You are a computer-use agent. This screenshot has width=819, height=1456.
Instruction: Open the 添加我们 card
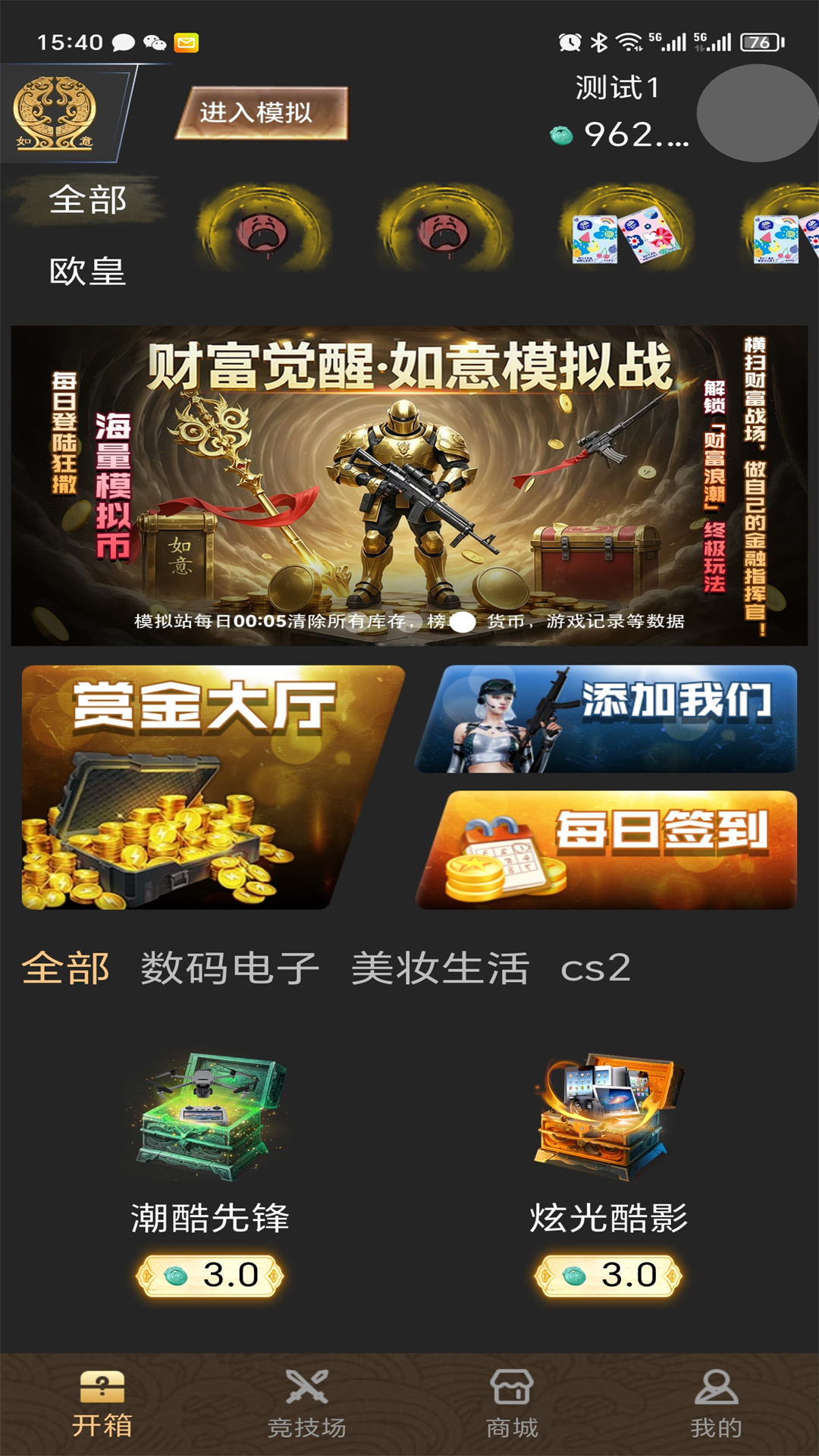[606, 719]
